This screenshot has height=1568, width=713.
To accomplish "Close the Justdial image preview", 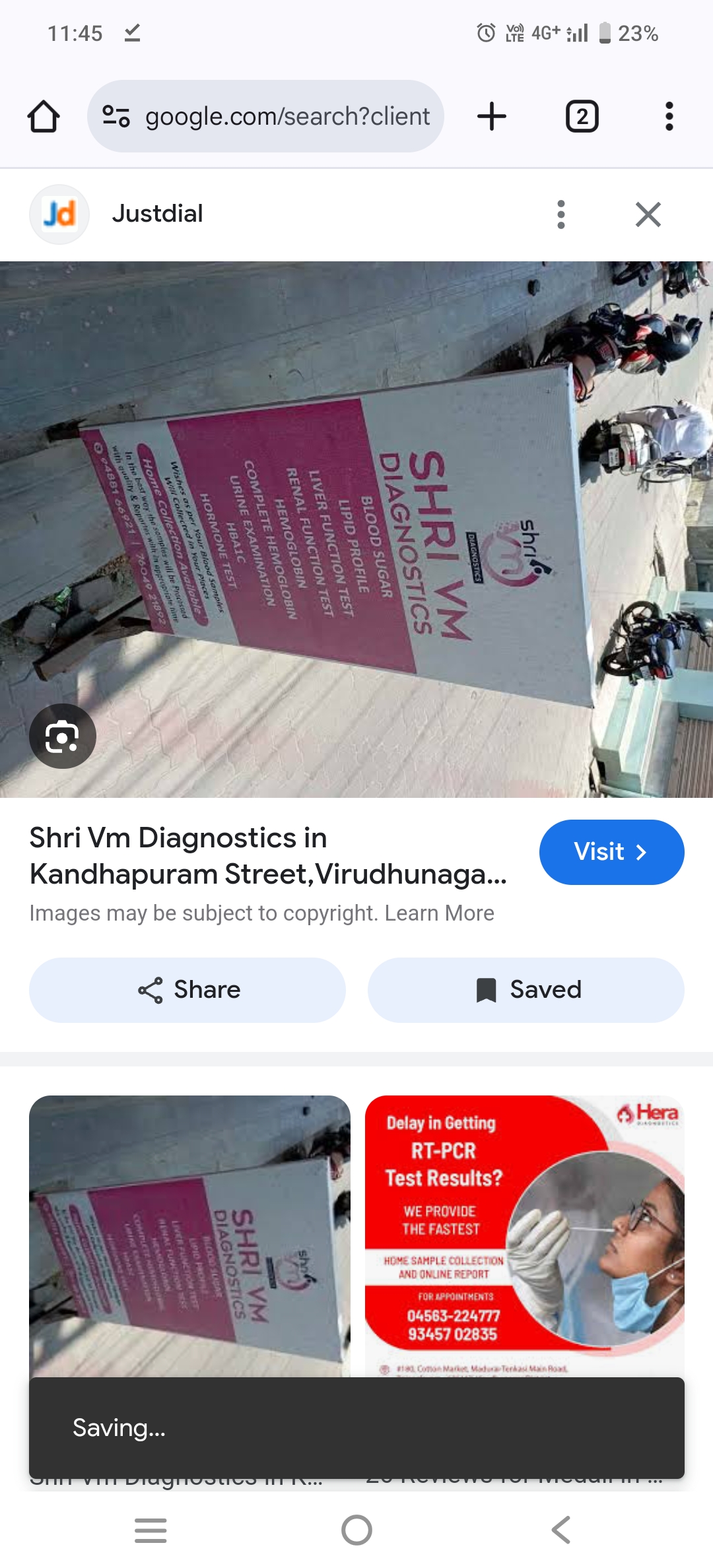I will [648, 214].
